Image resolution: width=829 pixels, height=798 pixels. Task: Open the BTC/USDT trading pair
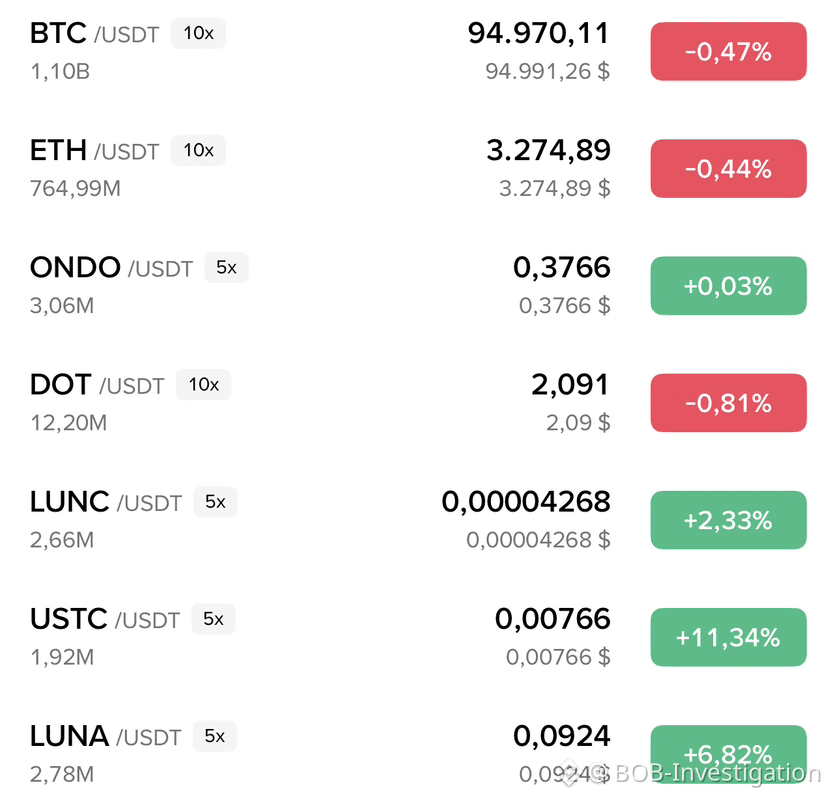click(95, 34)
